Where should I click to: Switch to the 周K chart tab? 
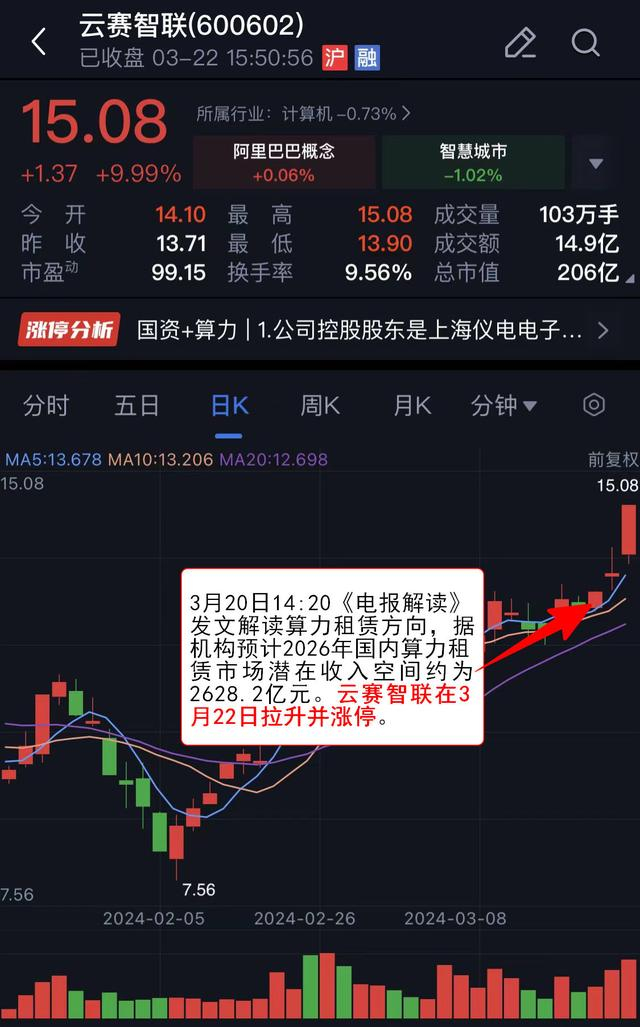tap(320, 405)
